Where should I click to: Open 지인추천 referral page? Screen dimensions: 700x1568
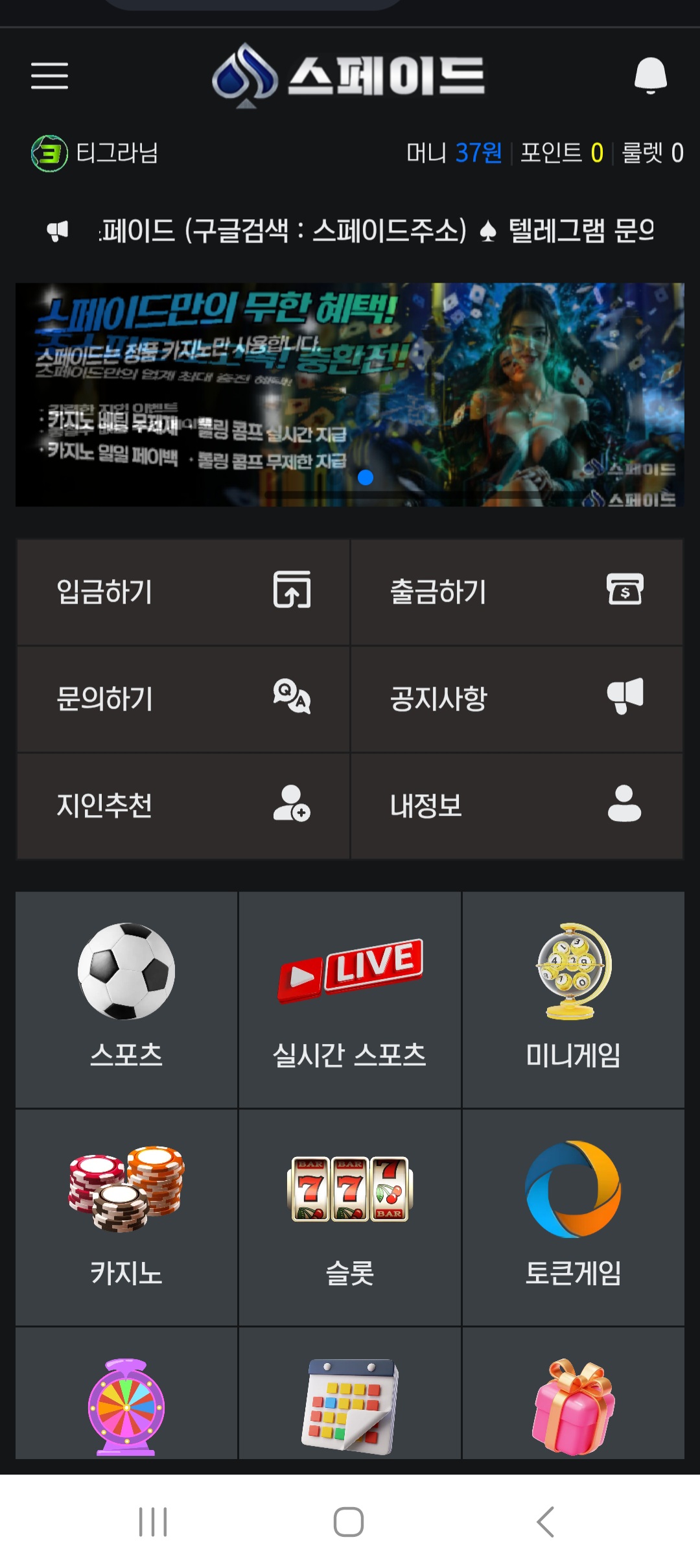click(x=183, y=806)
